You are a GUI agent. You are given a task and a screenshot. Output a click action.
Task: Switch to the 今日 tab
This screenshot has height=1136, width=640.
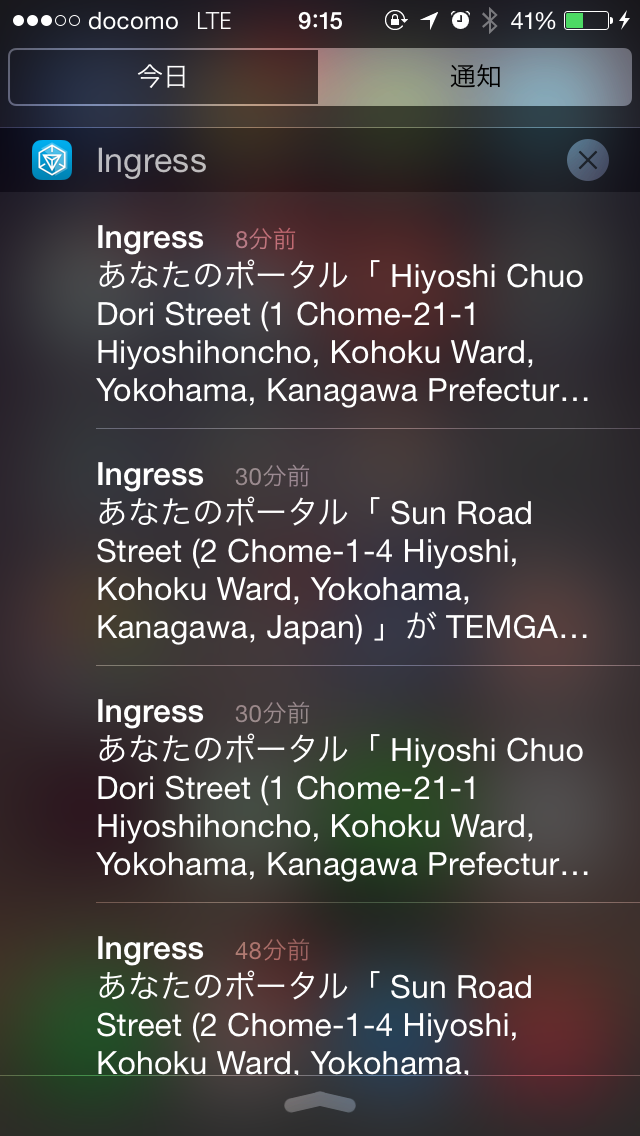[163, 77]
